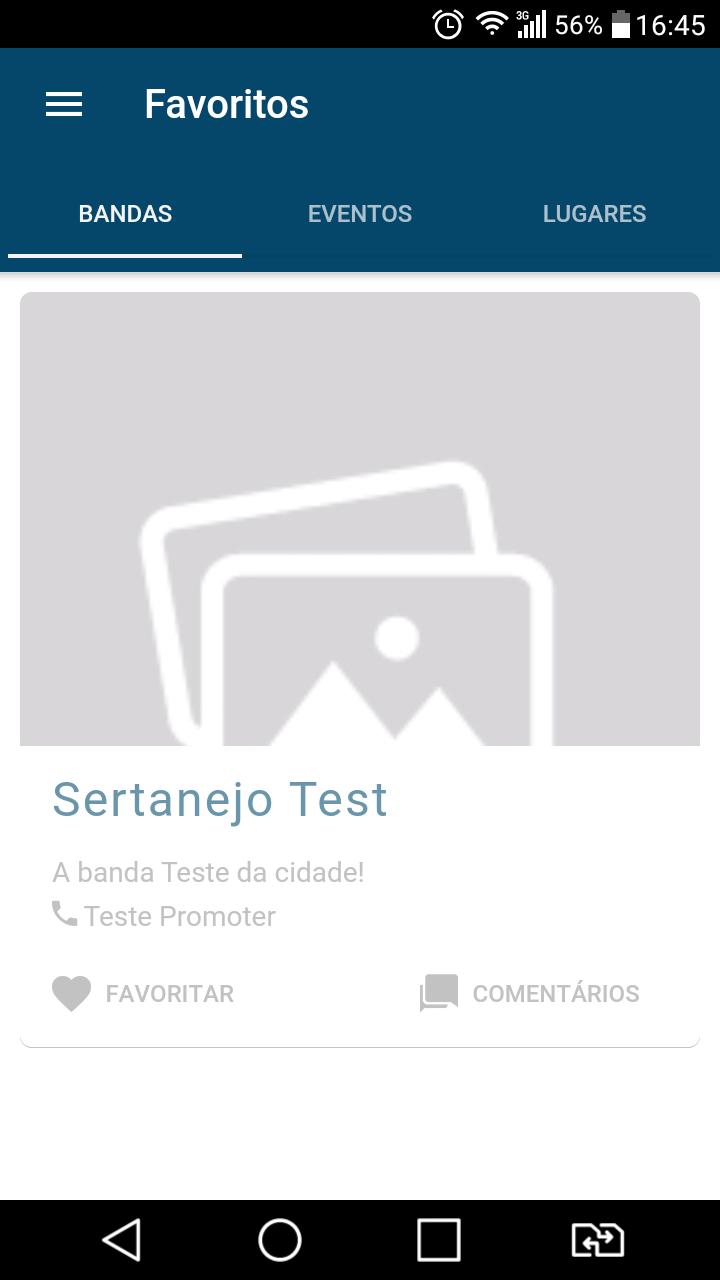Favorite the Sertanejo Test band
This screenshot has height=1280, width=720.
[x=143, y=994]
